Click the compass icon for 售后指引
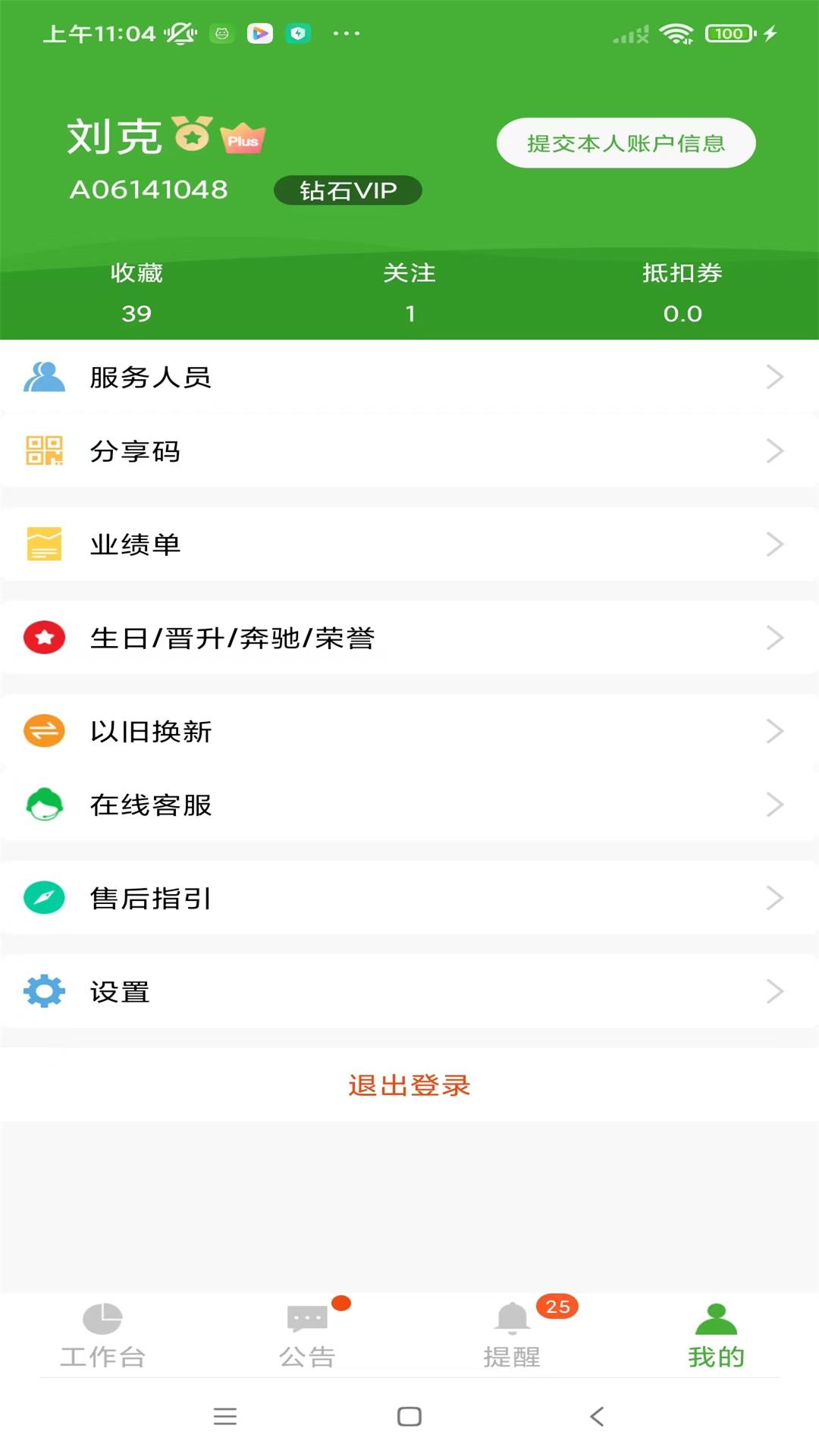This screenshot has width=819, height=1456. pos(43,899)
